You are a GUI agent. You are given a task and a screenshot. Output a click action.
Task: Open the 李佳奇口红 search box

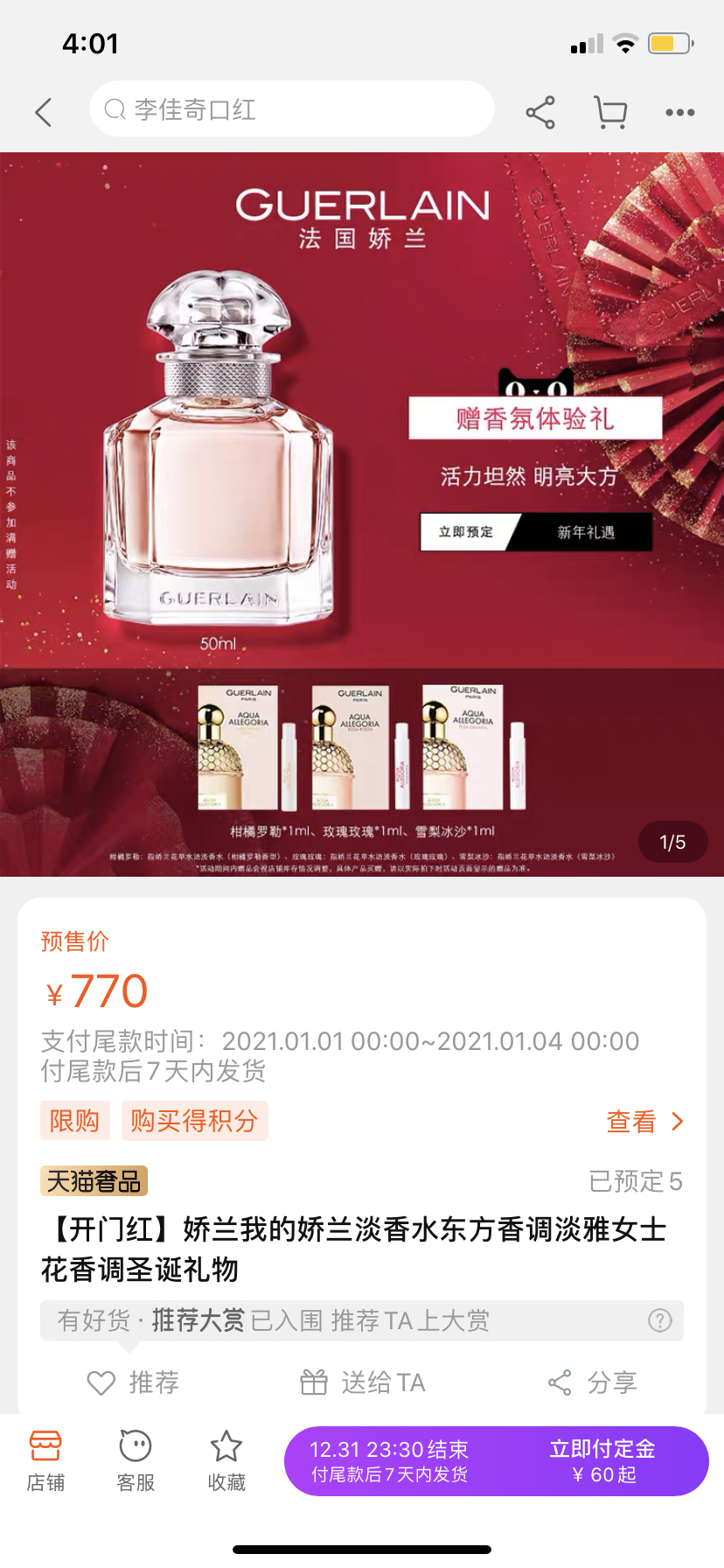(x=291, y=109)
